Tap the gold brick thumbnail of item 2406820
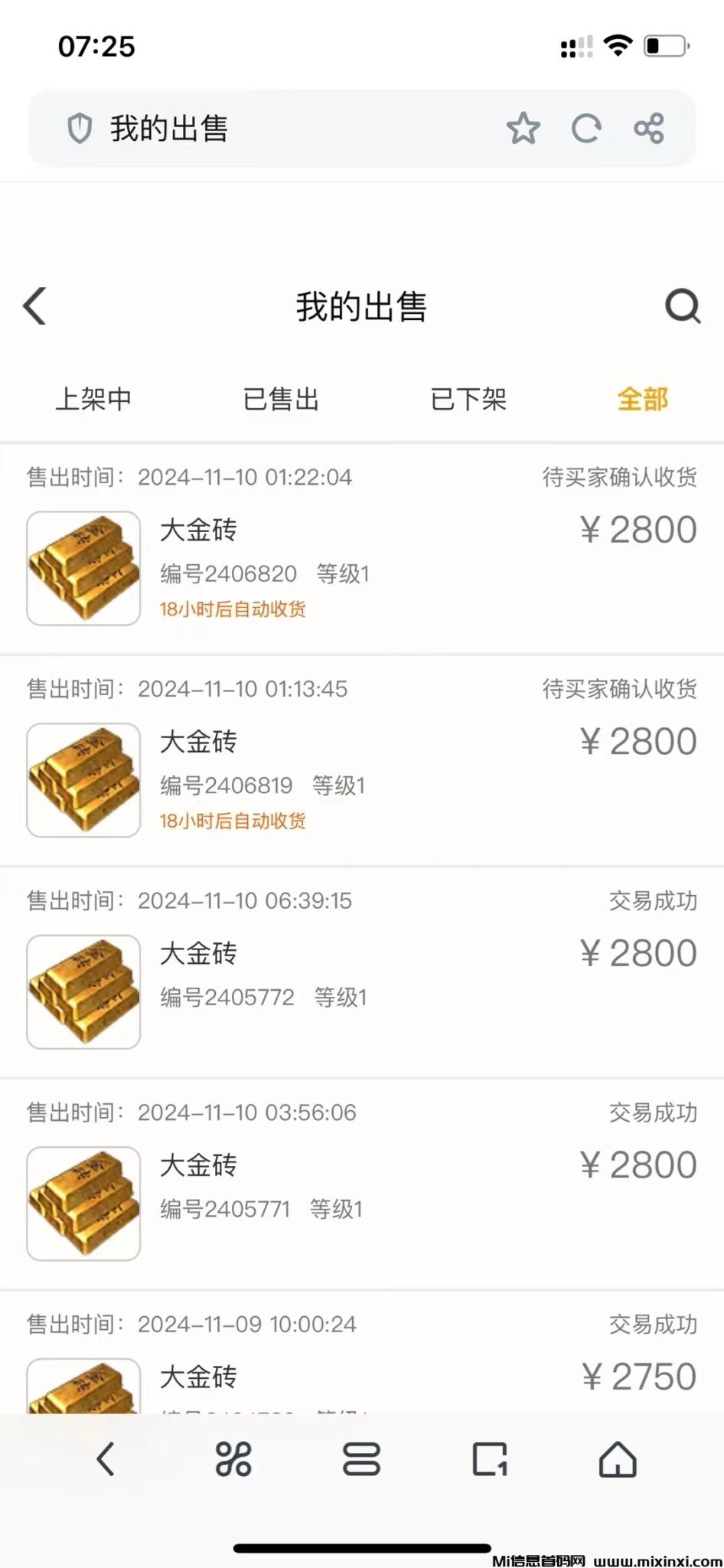Image resolution: width=724 pixels, height=1568 pixels. [83, 568]
